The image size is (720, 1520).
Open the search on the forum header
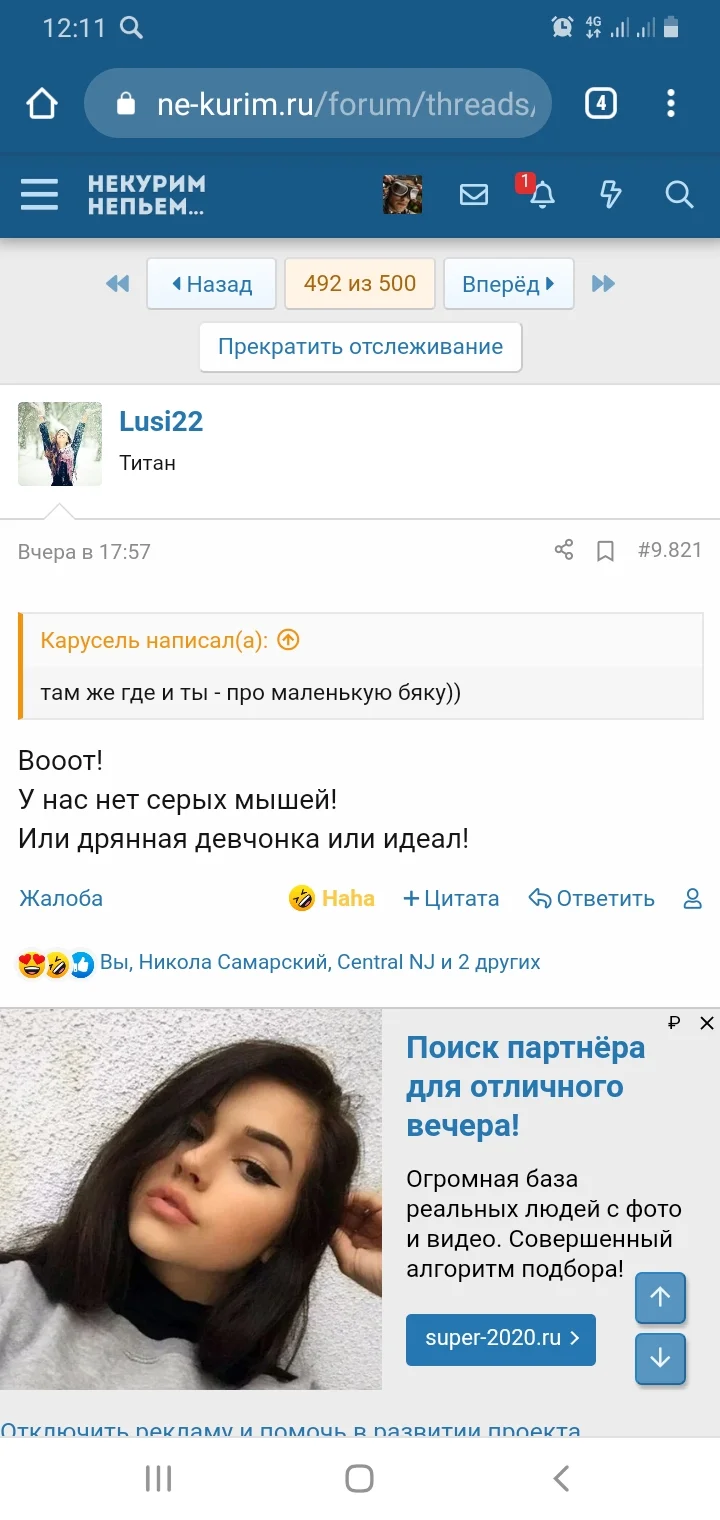679,194
